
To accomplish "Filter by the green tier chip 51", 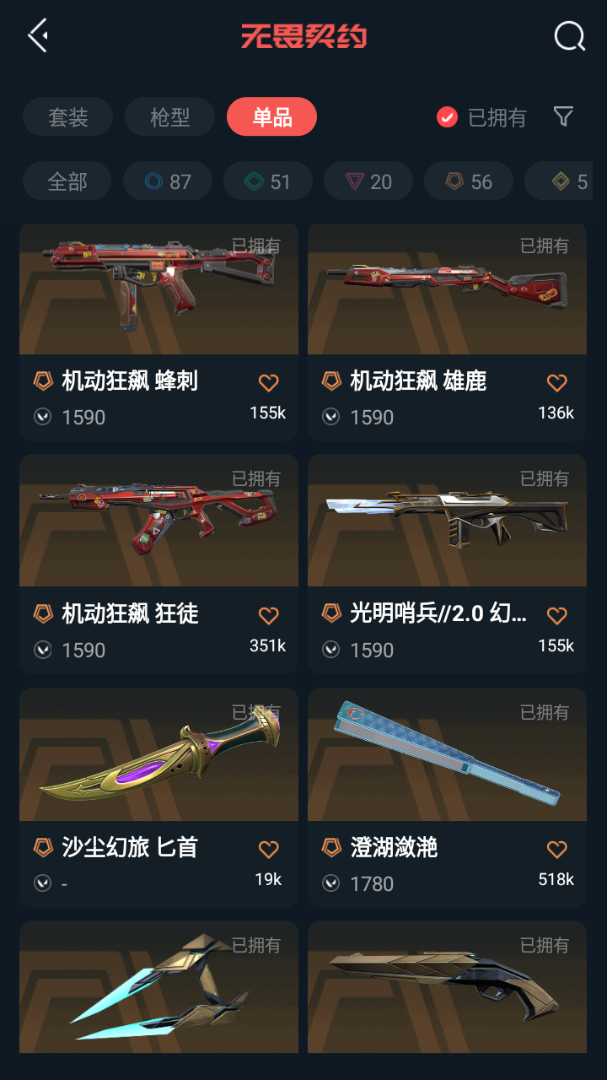I will (268, 181).
